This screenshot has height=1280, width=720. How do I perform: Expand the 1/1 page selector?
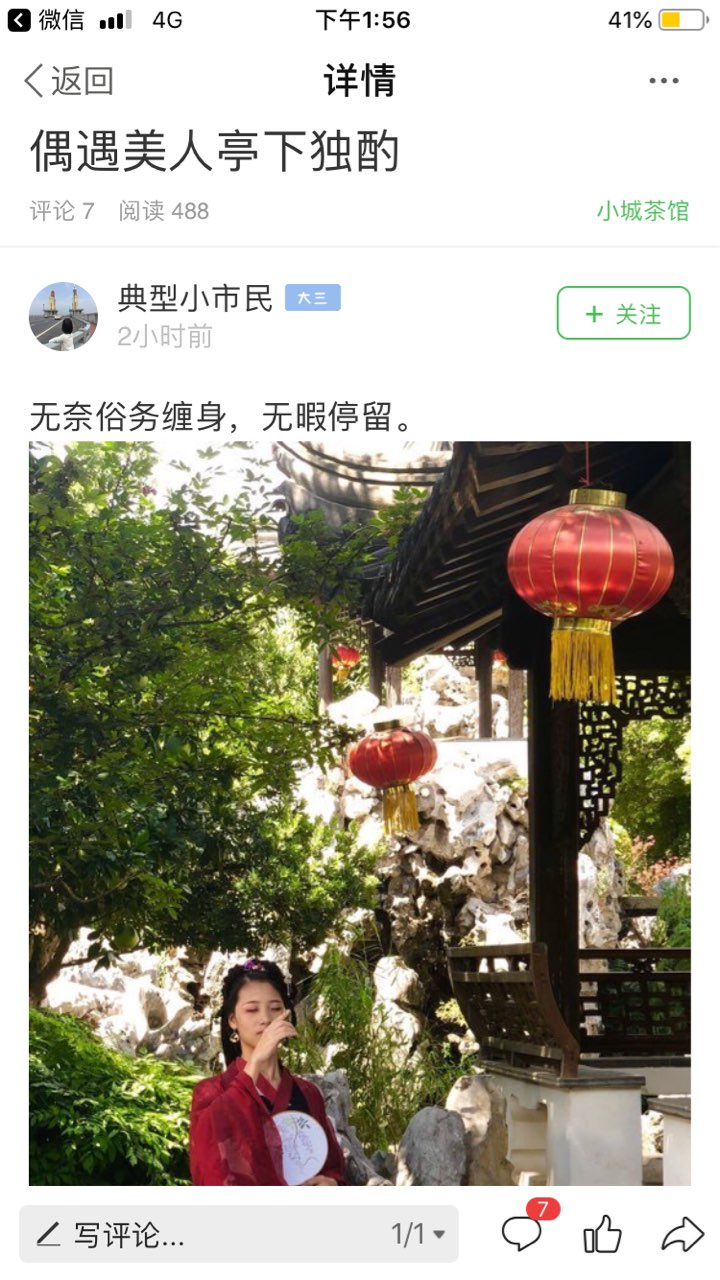[x=418, y=1234]
